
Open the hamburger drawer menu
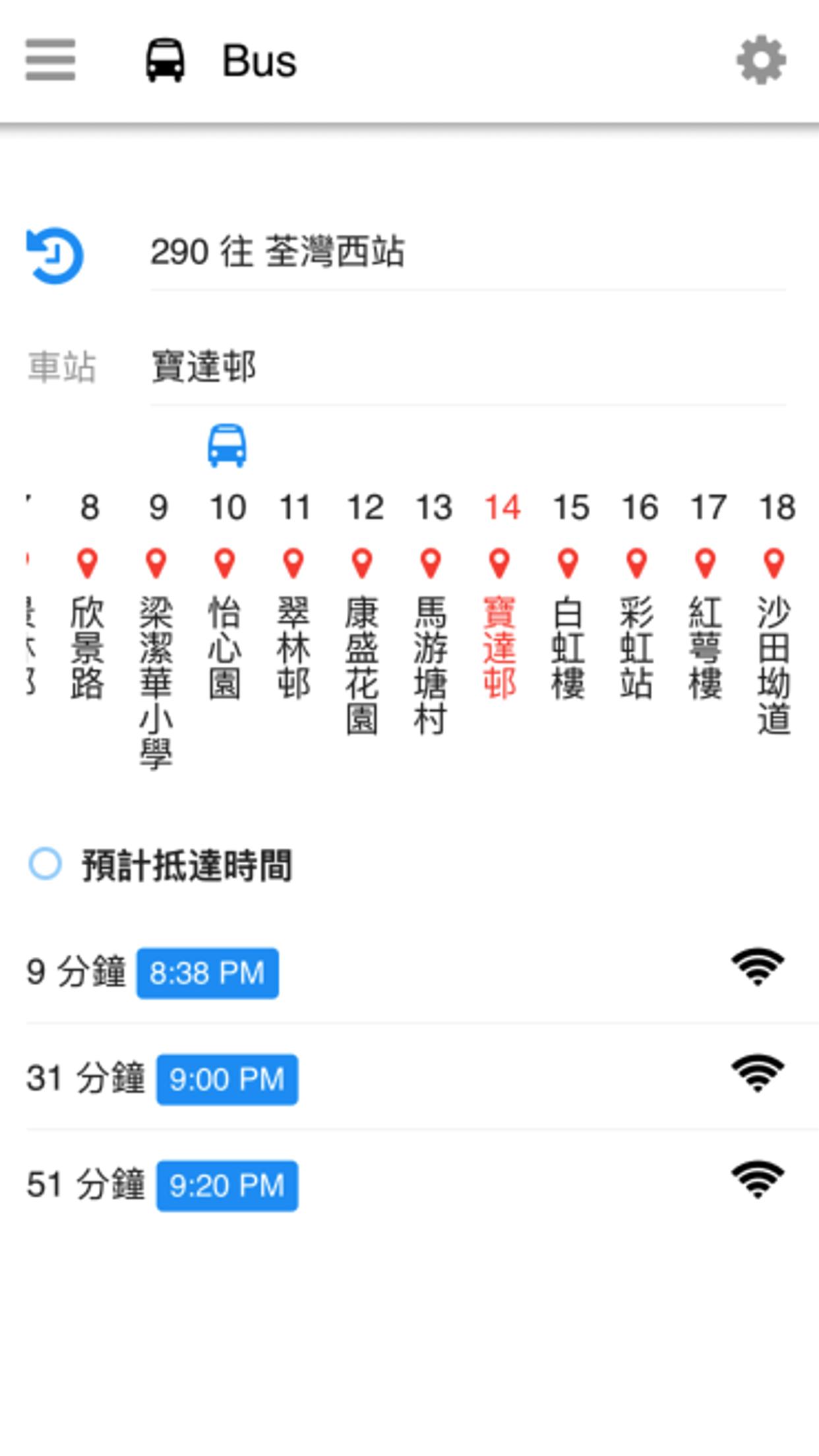50,60
